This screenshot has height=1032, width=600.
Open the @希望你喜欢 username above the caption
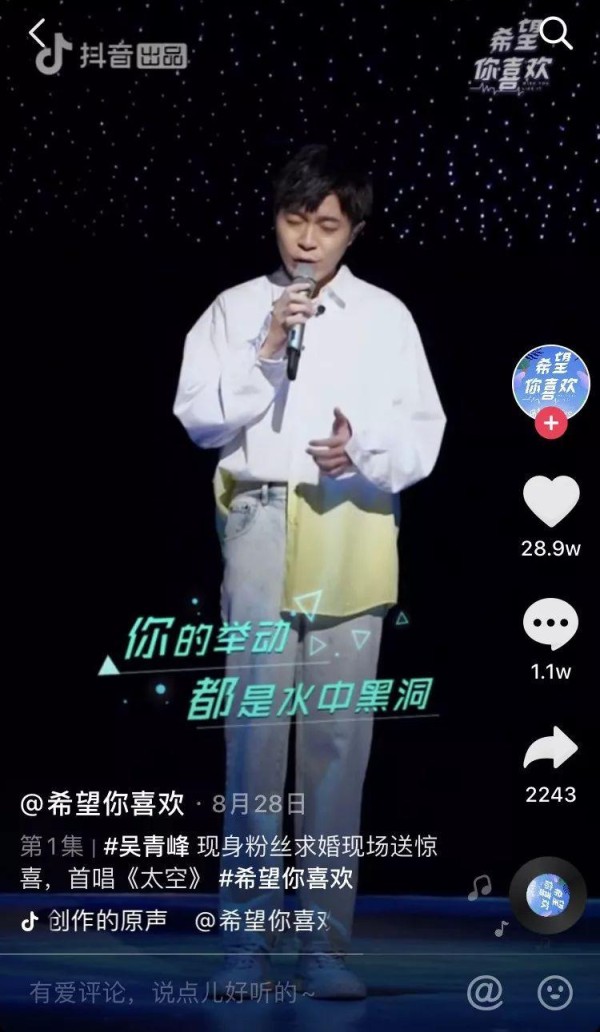click(102, 803)
